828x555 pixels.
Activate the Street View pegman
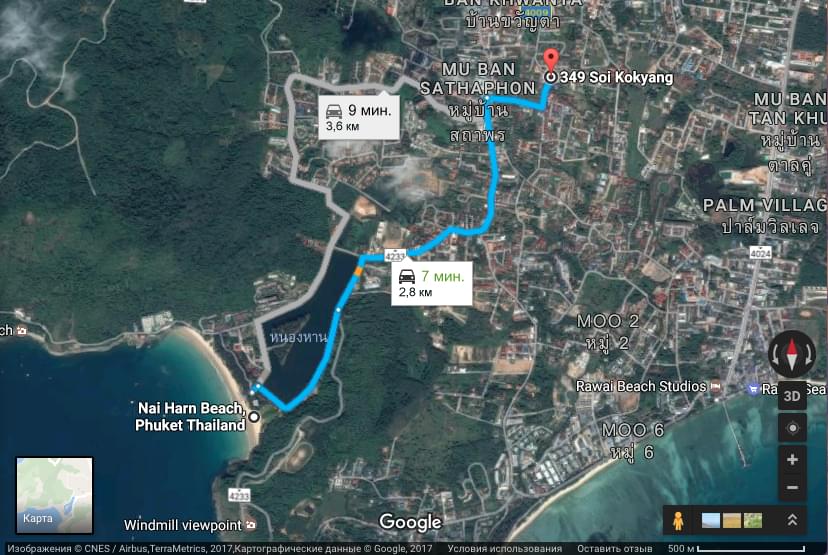click(x=678, y=520)
